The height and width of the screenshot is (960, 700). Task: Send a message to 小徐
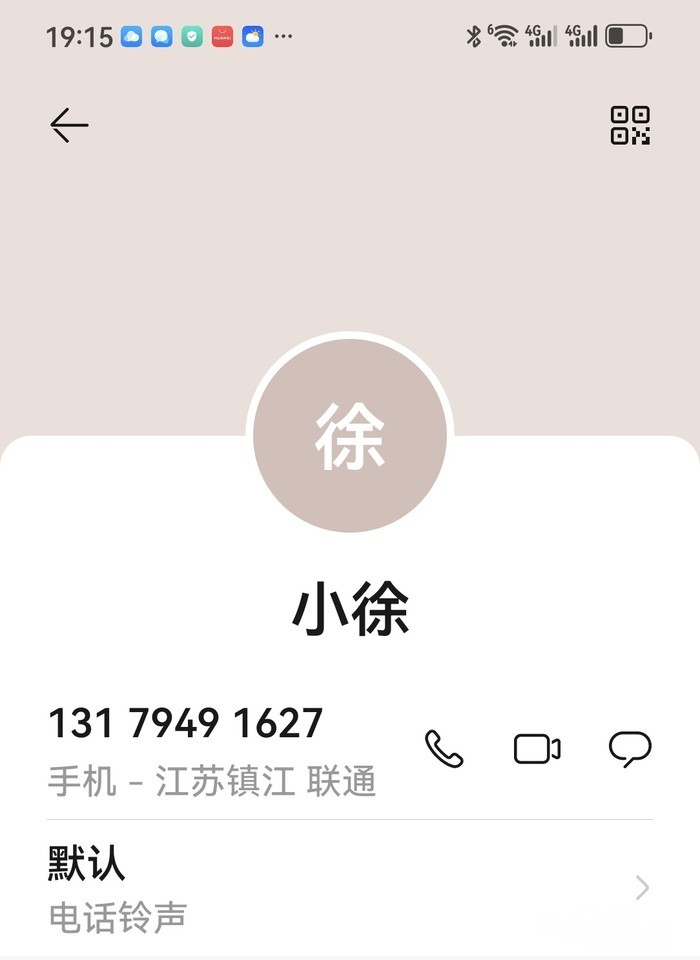tap(630, 748)
